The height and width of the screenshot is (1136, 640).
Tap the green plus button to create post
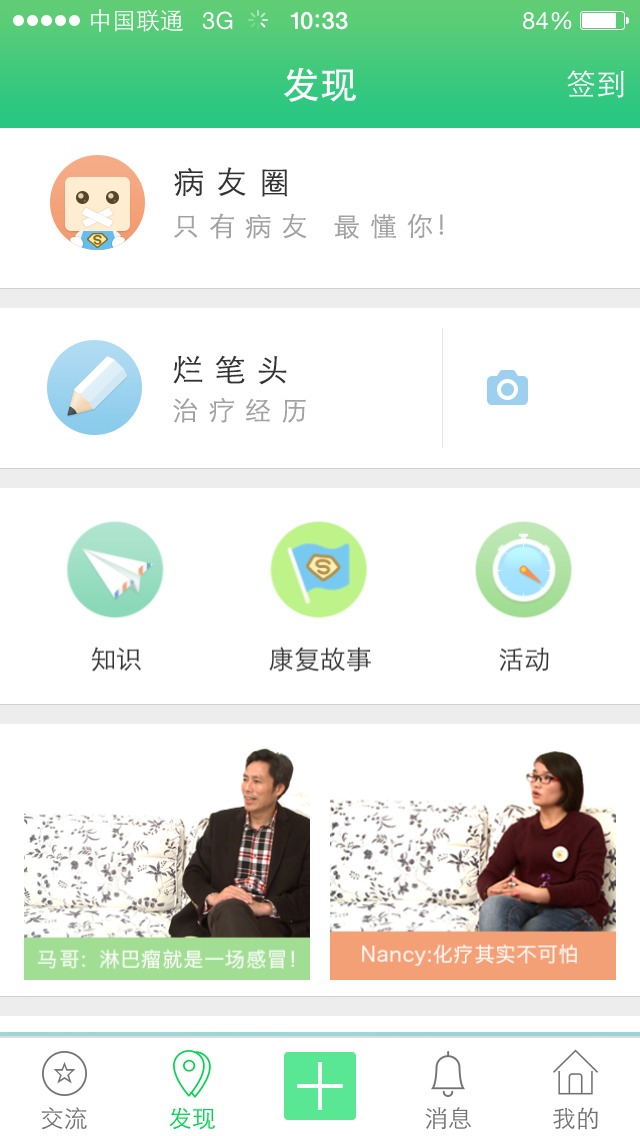(320, 1086)
